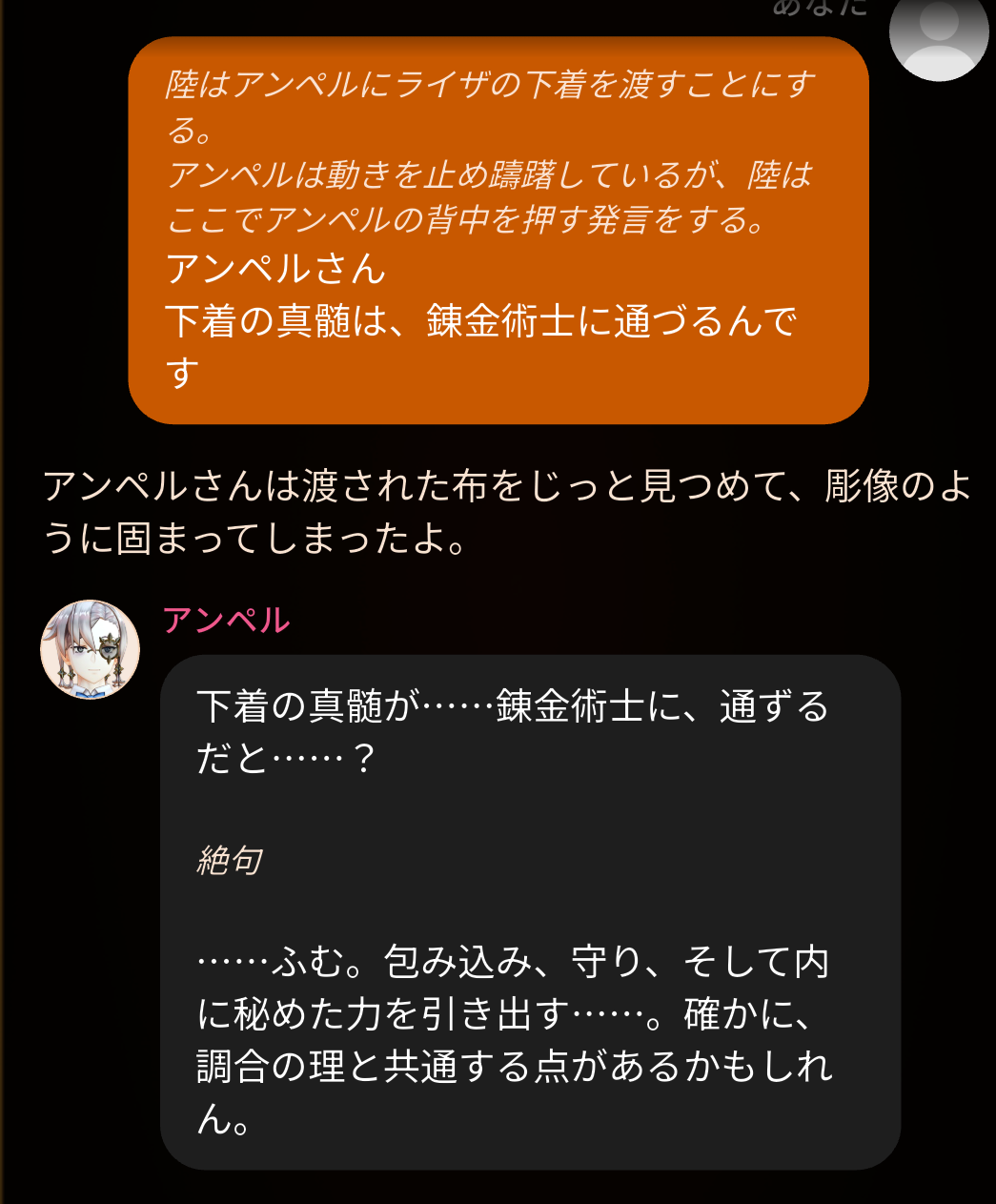Tap the アンペル name label
The image size is (996, 1204).
pyautogui.click(x=226, y=621)
